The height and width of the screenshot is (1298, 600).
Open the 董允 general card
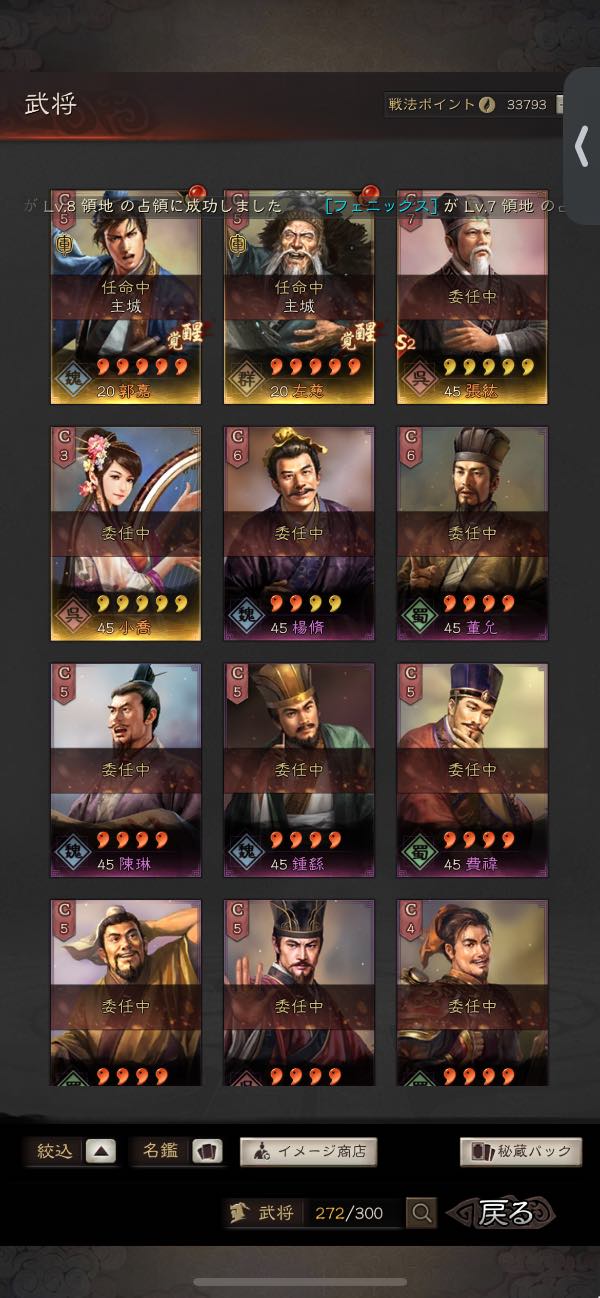coord(472,533)
